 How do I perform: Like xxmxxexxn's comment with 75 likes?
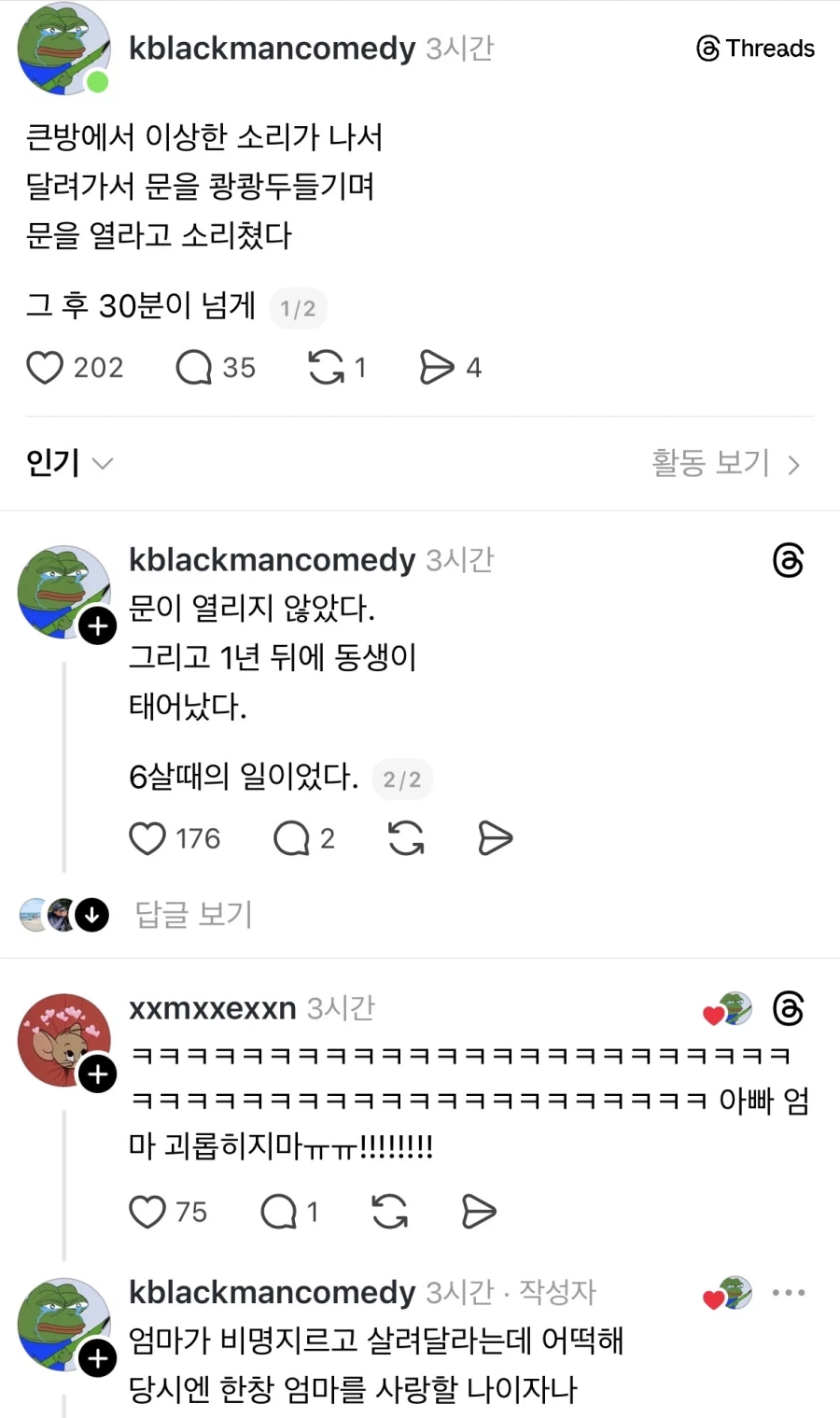point(147,1212)
